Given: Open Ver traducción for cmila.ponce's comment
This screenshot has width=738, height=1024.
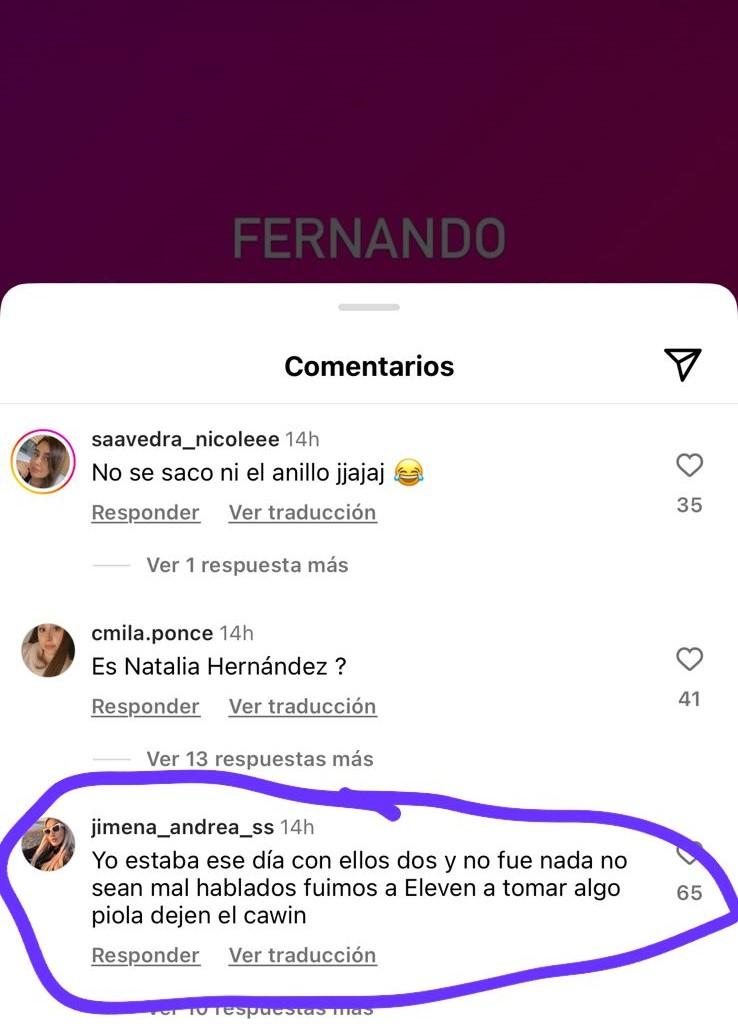Looking at the screenshot, I should point(302,706).
